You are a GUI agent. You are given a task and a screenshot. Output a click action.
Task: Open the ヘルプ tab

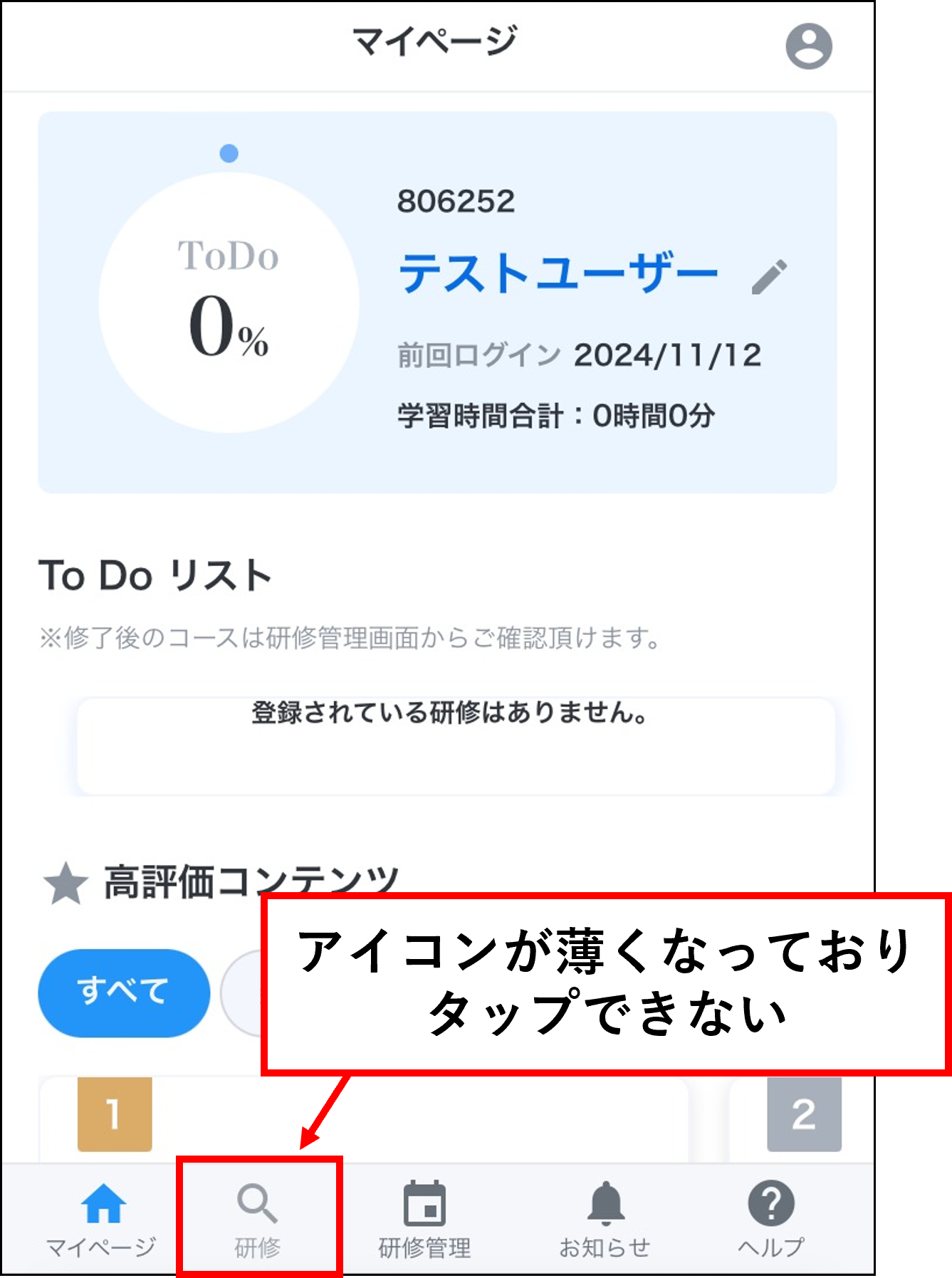pyautogui.click(x=771, y=1219)
